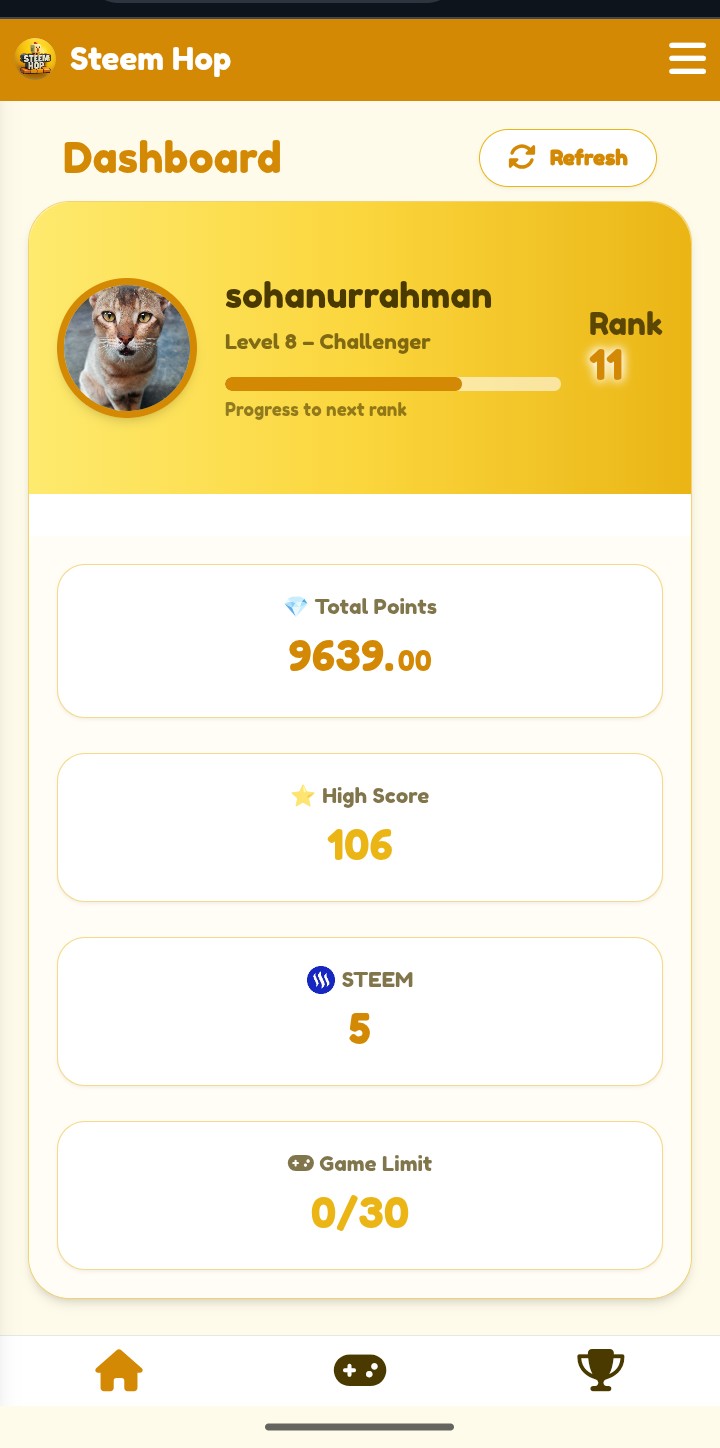Go to the home tab

119,1370
